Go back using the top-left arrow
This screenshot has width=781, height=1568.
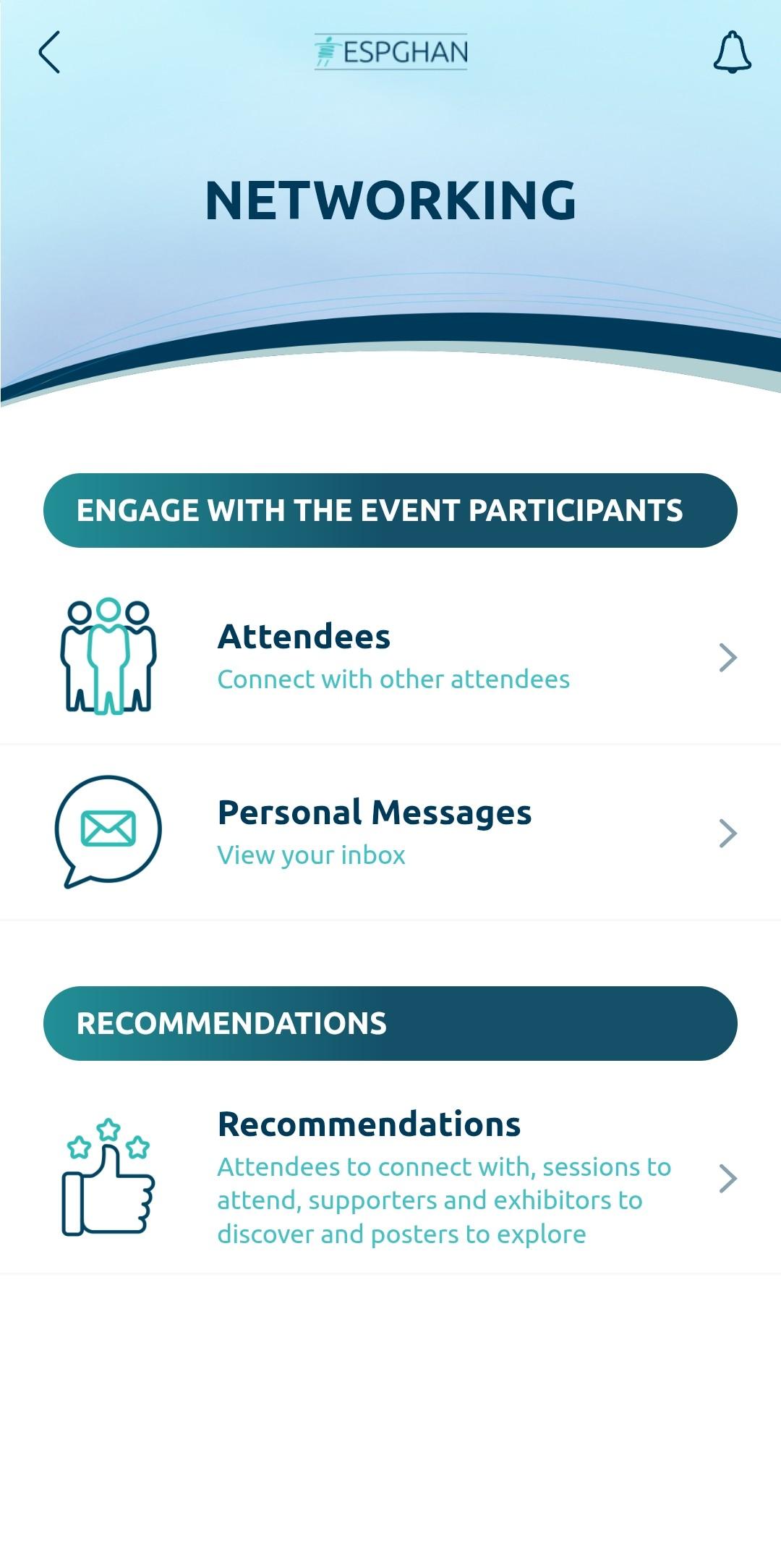49,52
